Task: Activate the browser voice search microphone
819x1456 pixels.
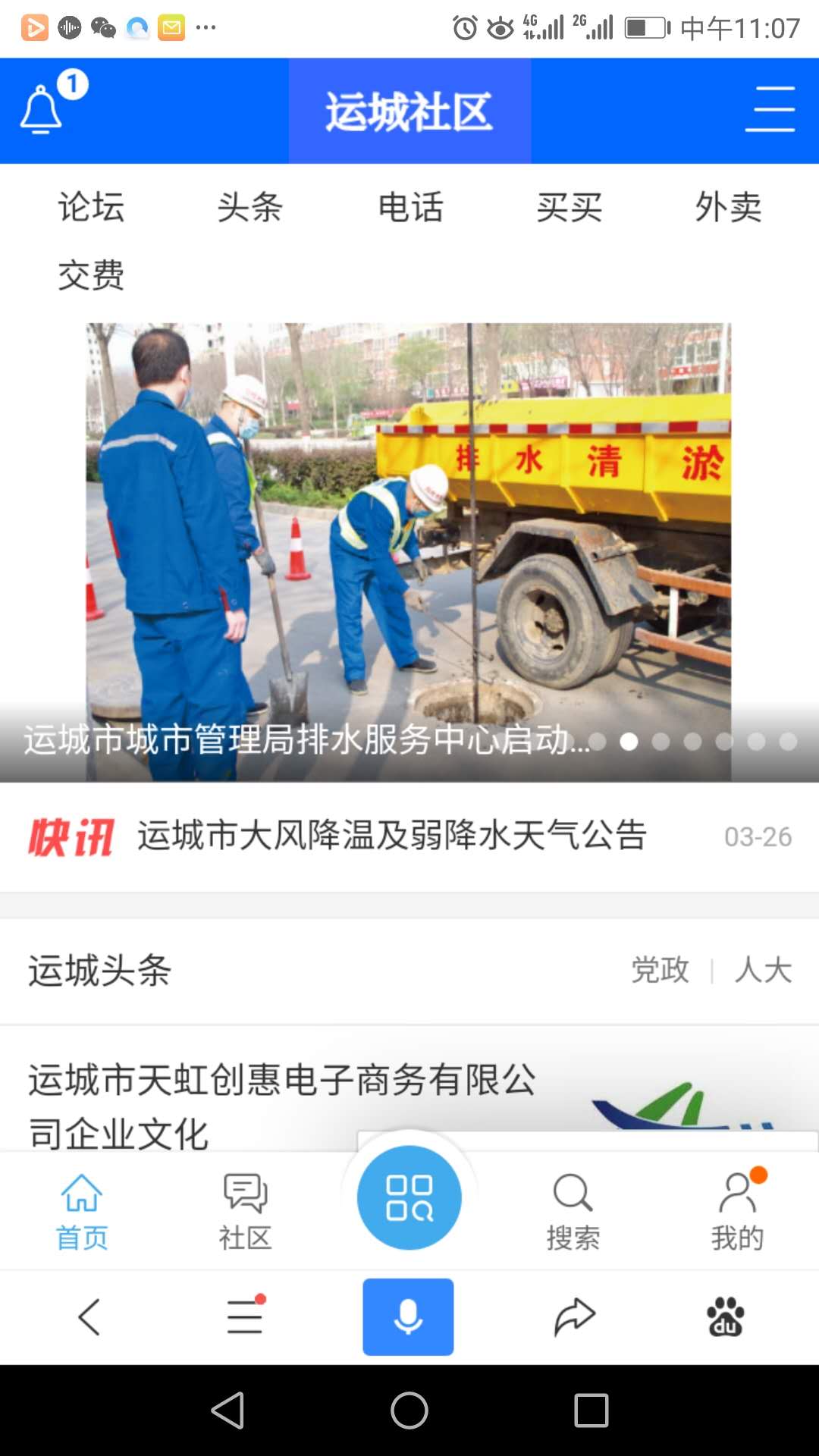Action: click(x=408, y=1316)
